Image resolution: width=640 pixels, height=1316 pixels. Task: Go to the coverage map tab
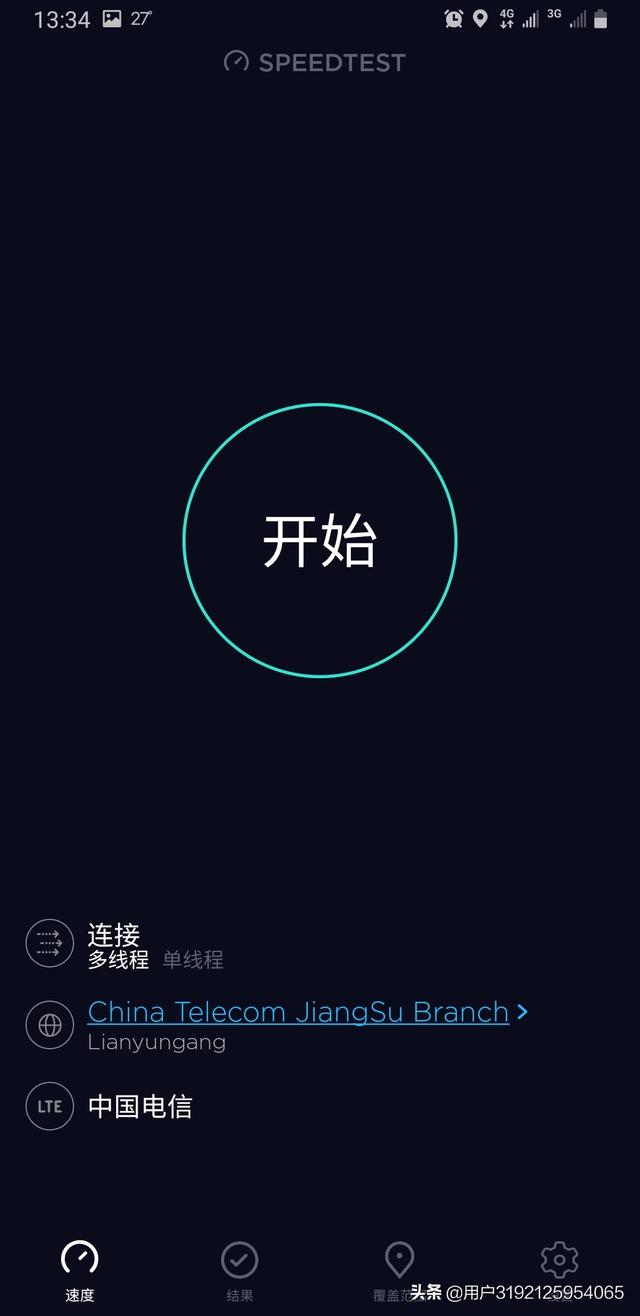coord(400,1268)
